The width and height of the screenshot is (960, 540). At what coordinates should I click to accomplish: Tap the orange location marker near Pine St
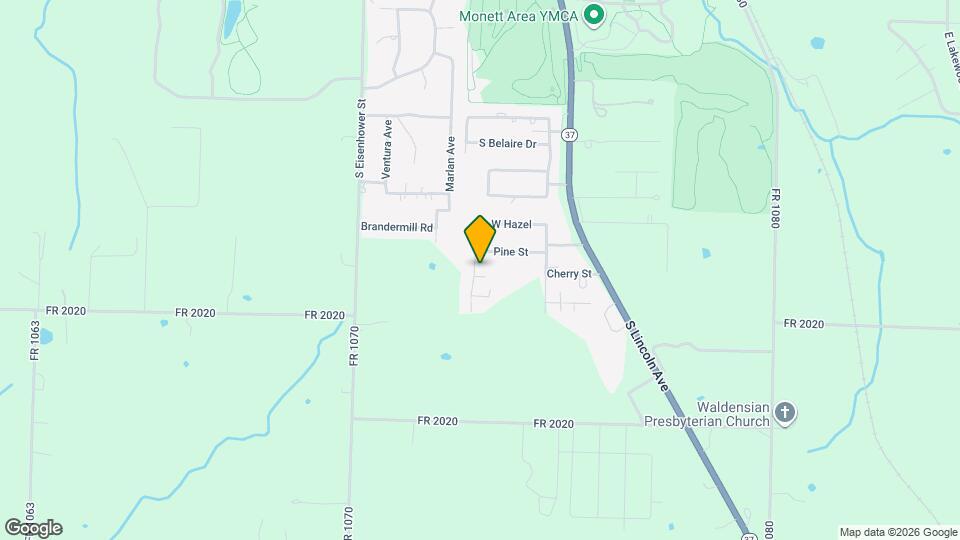tap(480, 238)
